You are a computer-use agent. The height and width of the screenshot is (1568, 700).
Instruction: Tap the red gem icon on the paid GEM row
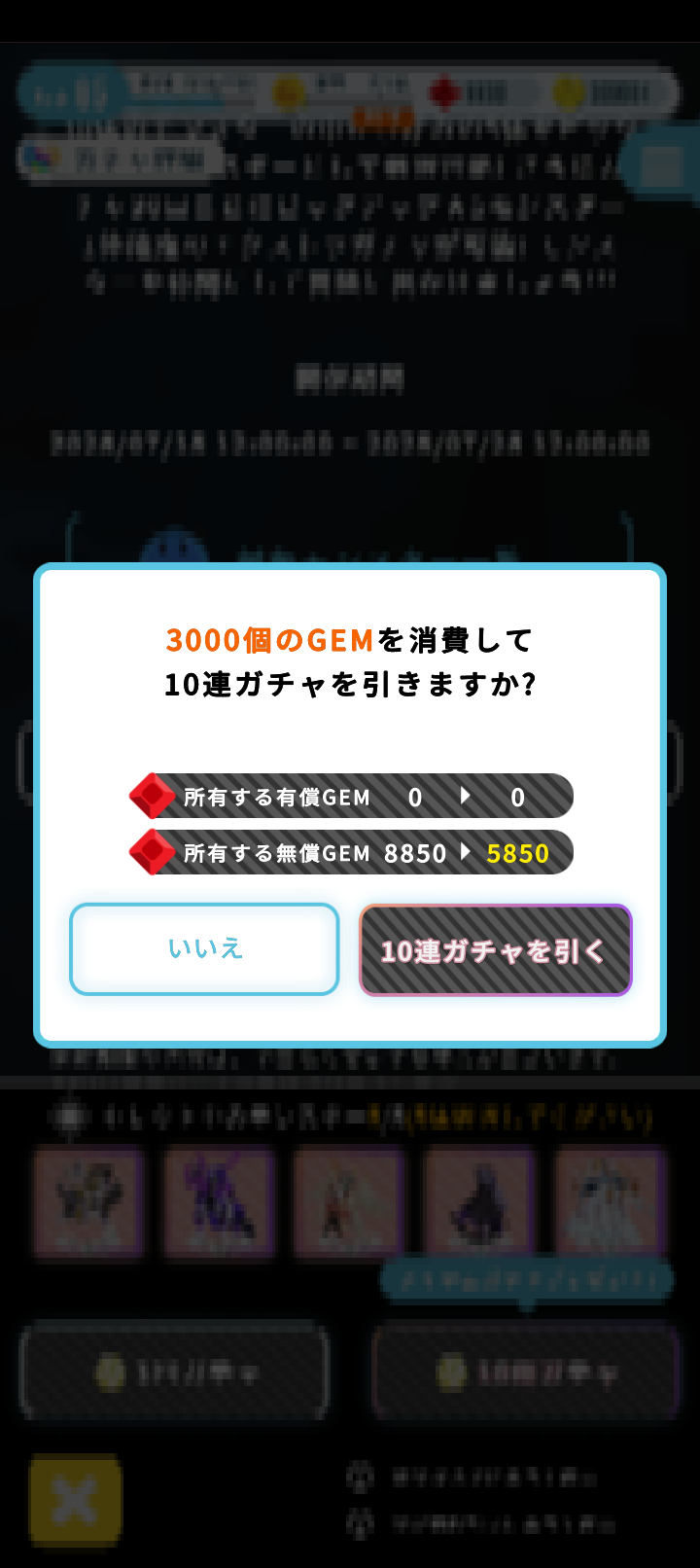(153, 796)
